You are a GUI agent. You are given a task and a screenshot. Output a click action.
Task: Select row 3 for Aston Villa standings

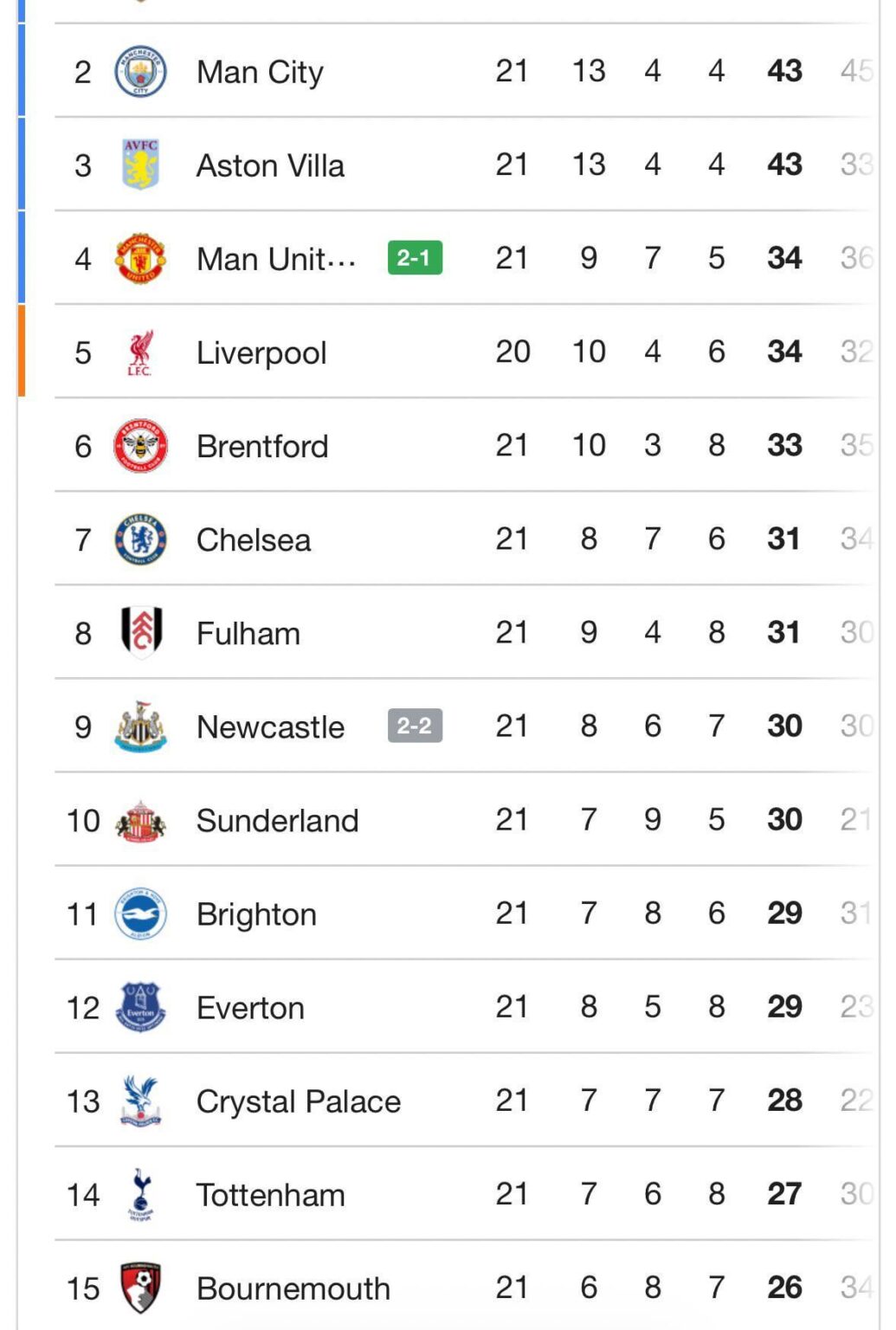coord(433,165)
